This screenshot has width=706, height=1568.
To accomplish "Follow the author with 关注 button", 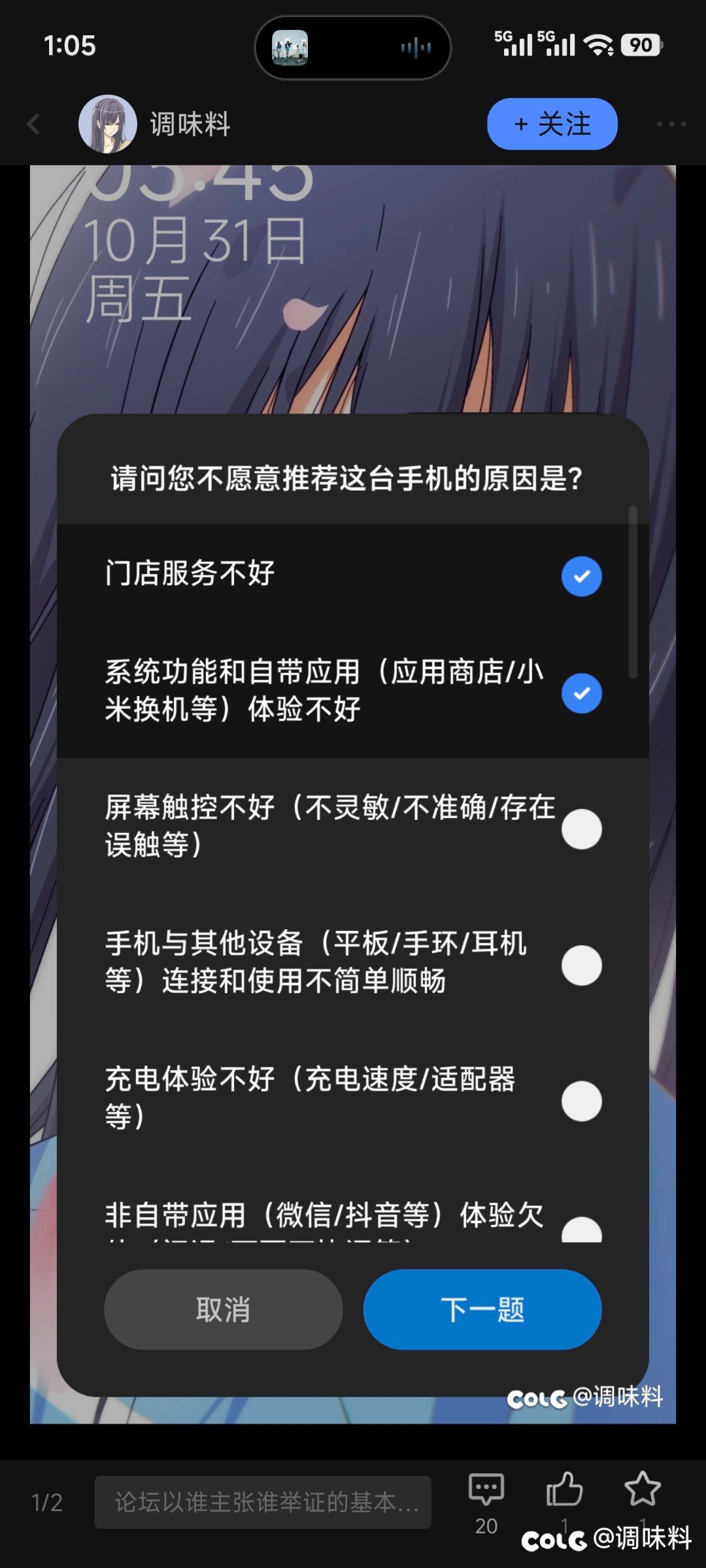I will pyautogui.click(x=552, y=124).
